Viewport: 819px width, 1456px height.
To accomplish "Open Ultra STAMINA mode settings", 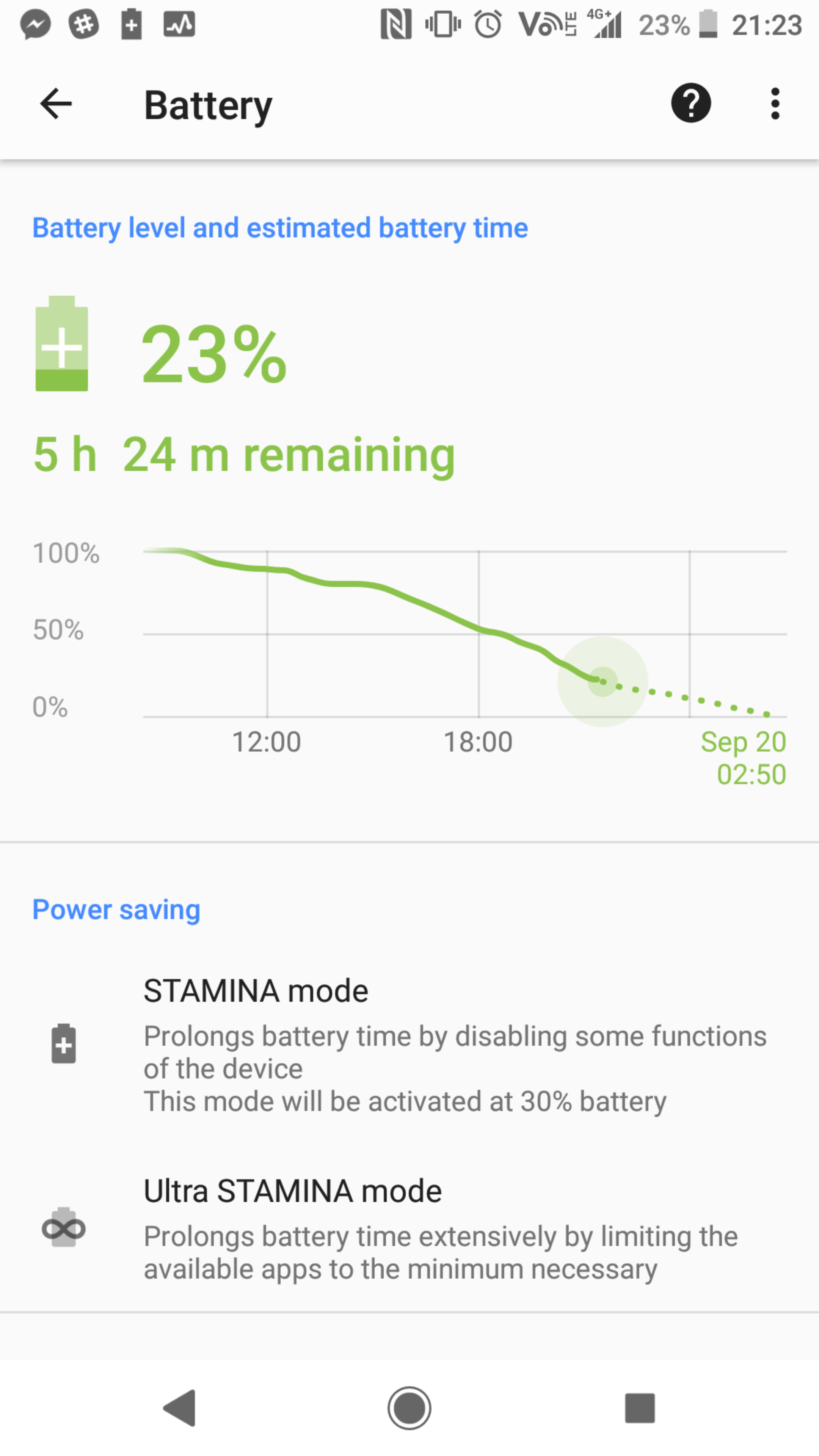I will pyautogui.click(x=409, y=1229).
